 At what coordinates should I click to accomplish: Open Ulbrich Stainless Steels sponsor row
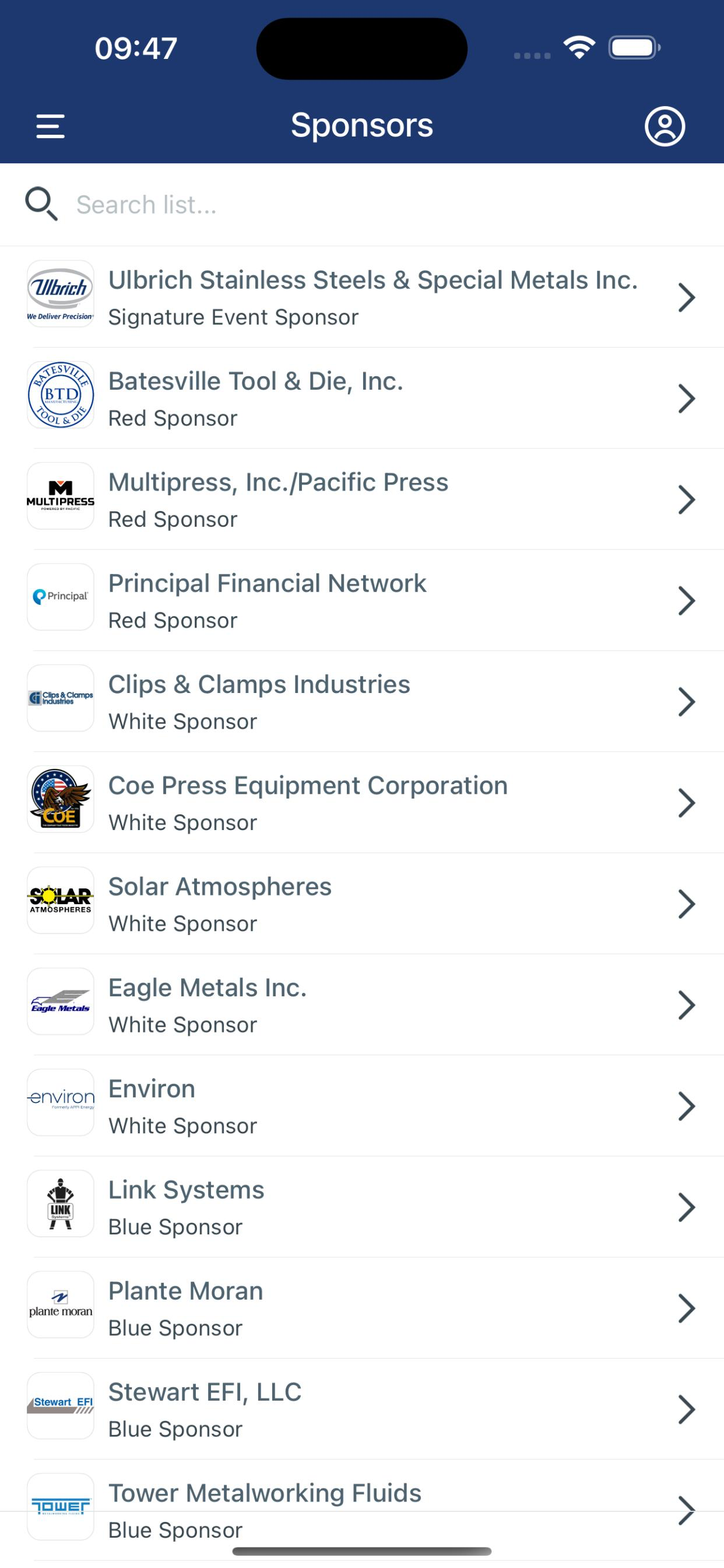pos(362,297)
